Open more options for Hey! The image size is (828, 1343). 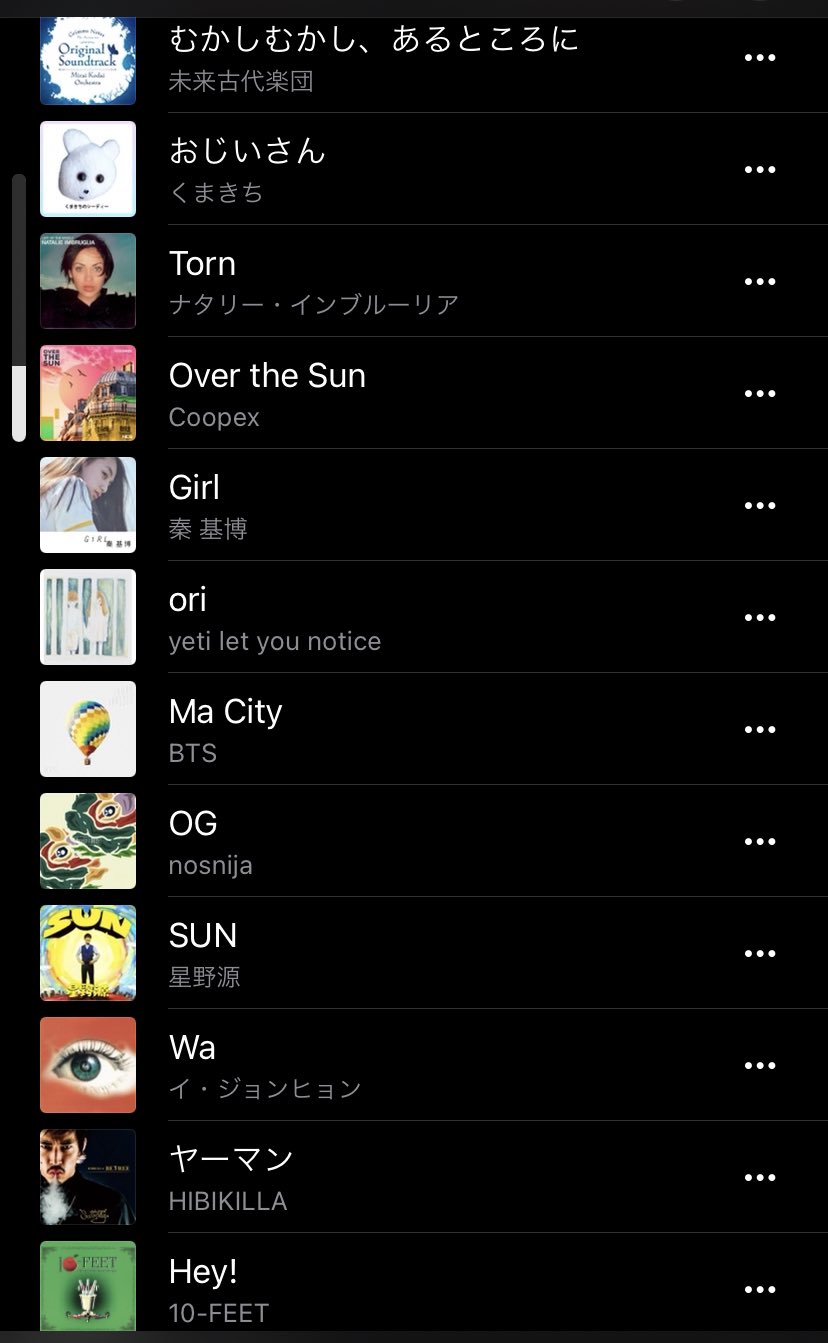pos(760,1289)
